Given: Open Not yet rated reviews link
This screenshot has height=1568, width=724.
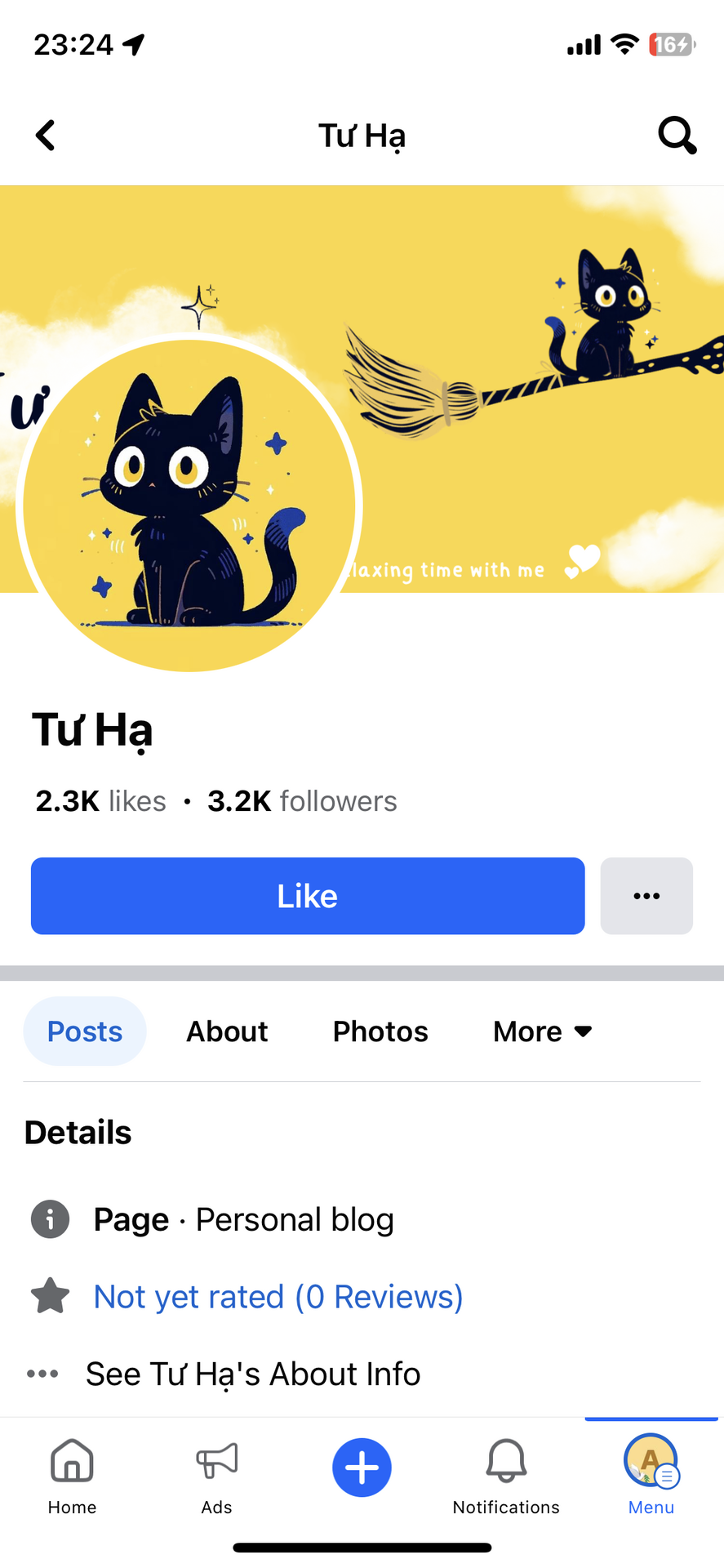Looking at the screenshot, I should click(x=278, y=1297).
